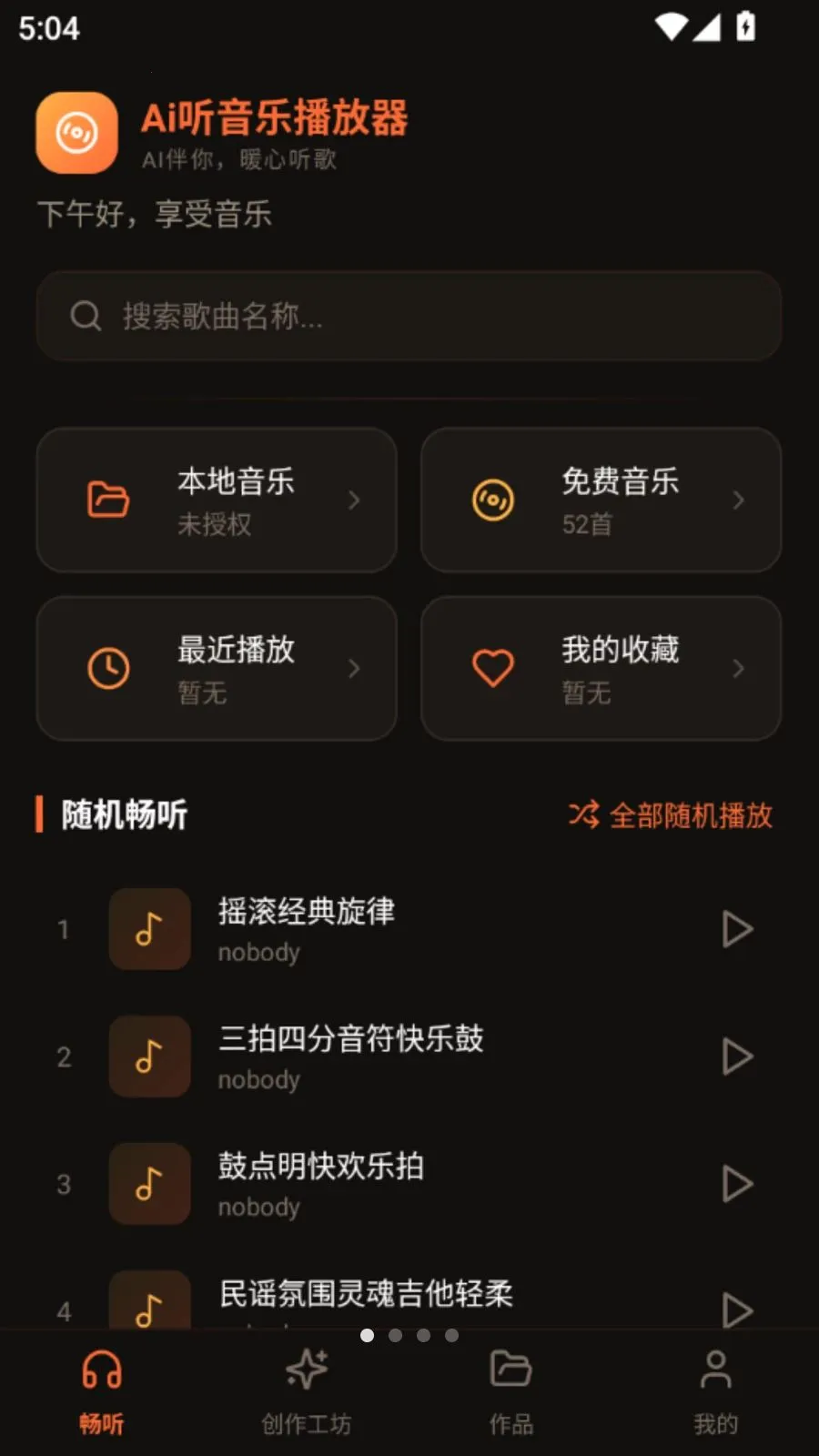819x1456 pixels.
Task: Open the 本地音乐 card
Action: 217,500
